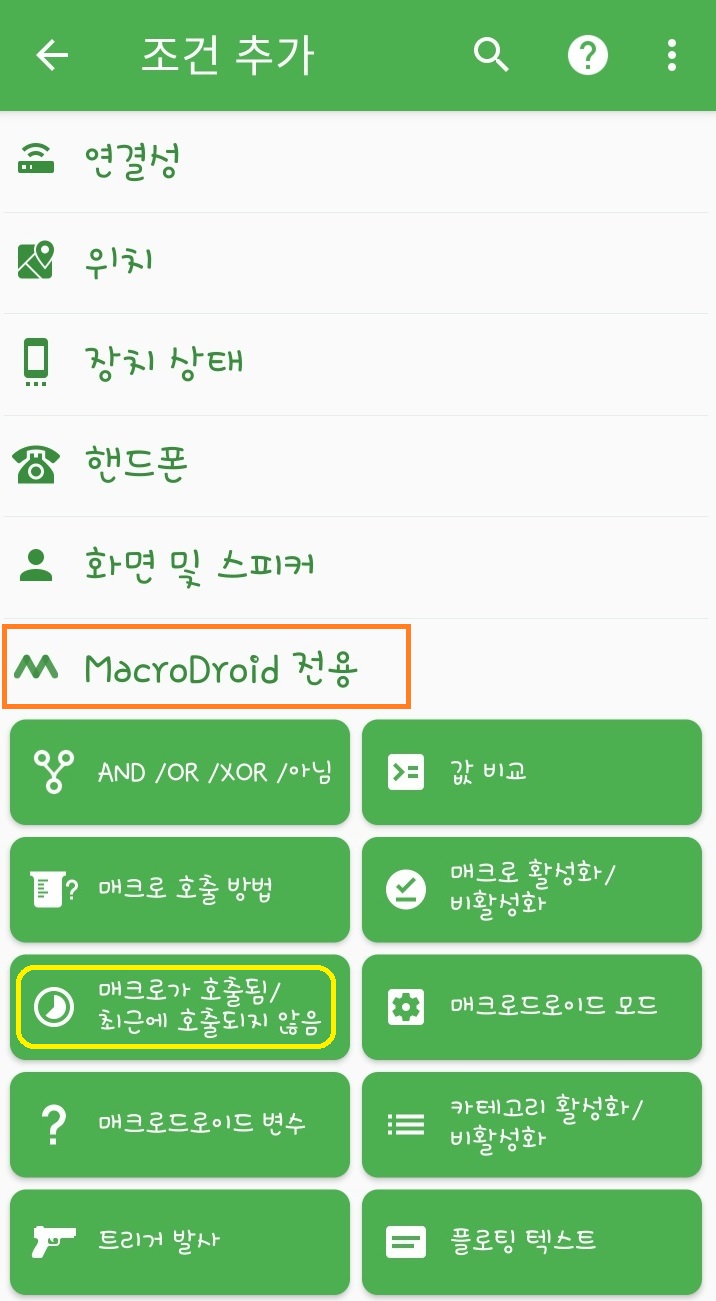Open the overflow menu

click(672, 55)
